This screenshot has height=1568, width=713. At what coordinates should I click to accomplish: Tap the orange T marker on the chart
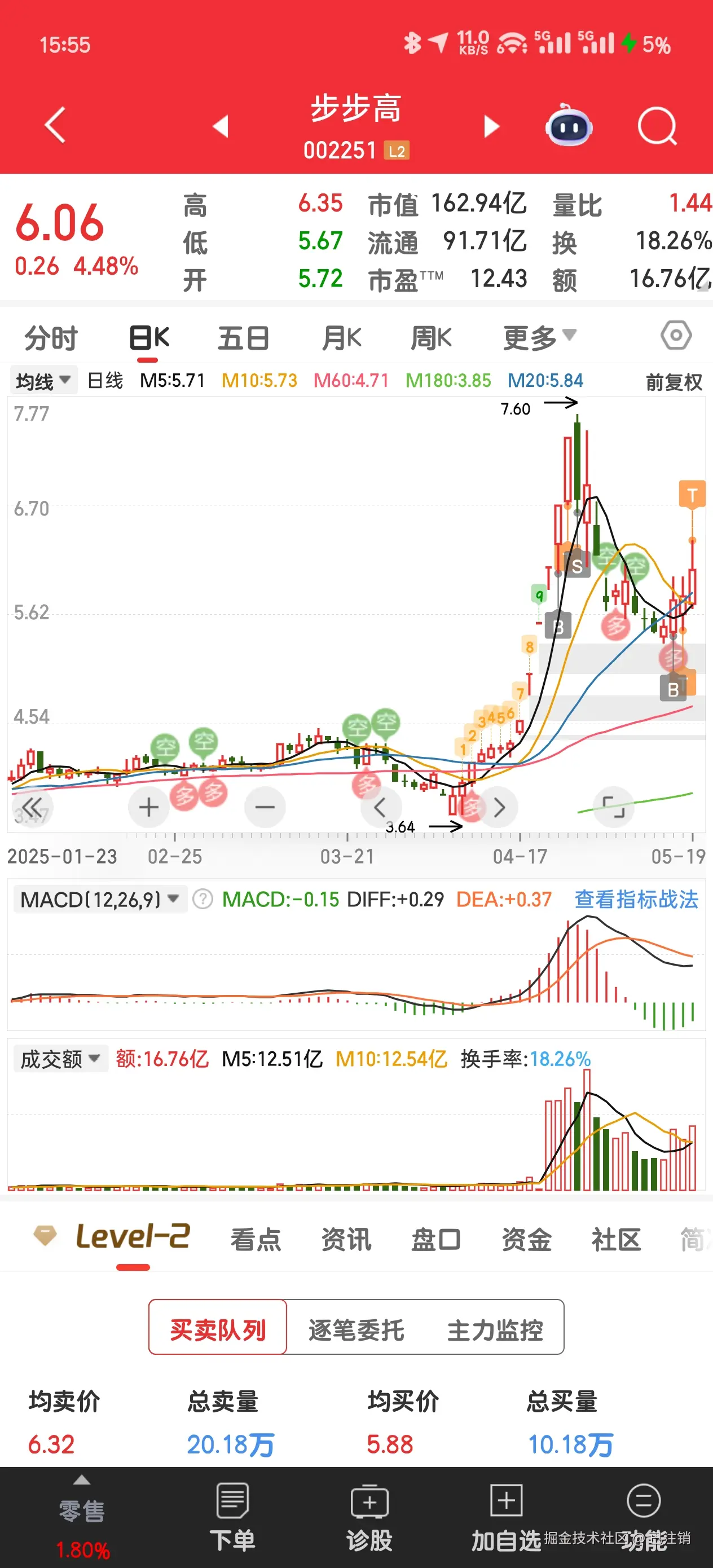pos(692,495)
